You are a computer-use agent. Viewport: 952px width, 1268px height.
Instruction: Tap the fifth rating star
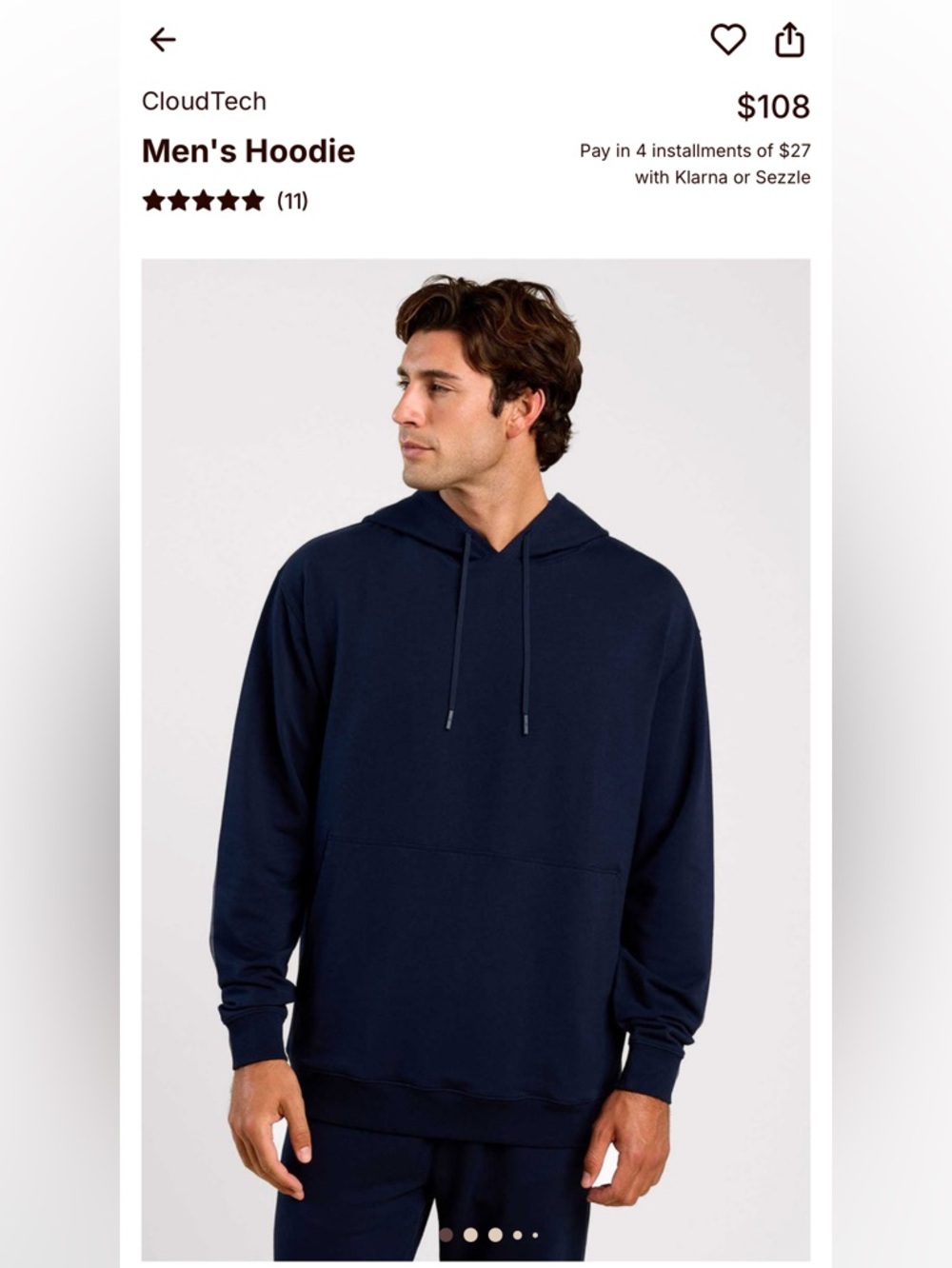[x=253, y=201]
